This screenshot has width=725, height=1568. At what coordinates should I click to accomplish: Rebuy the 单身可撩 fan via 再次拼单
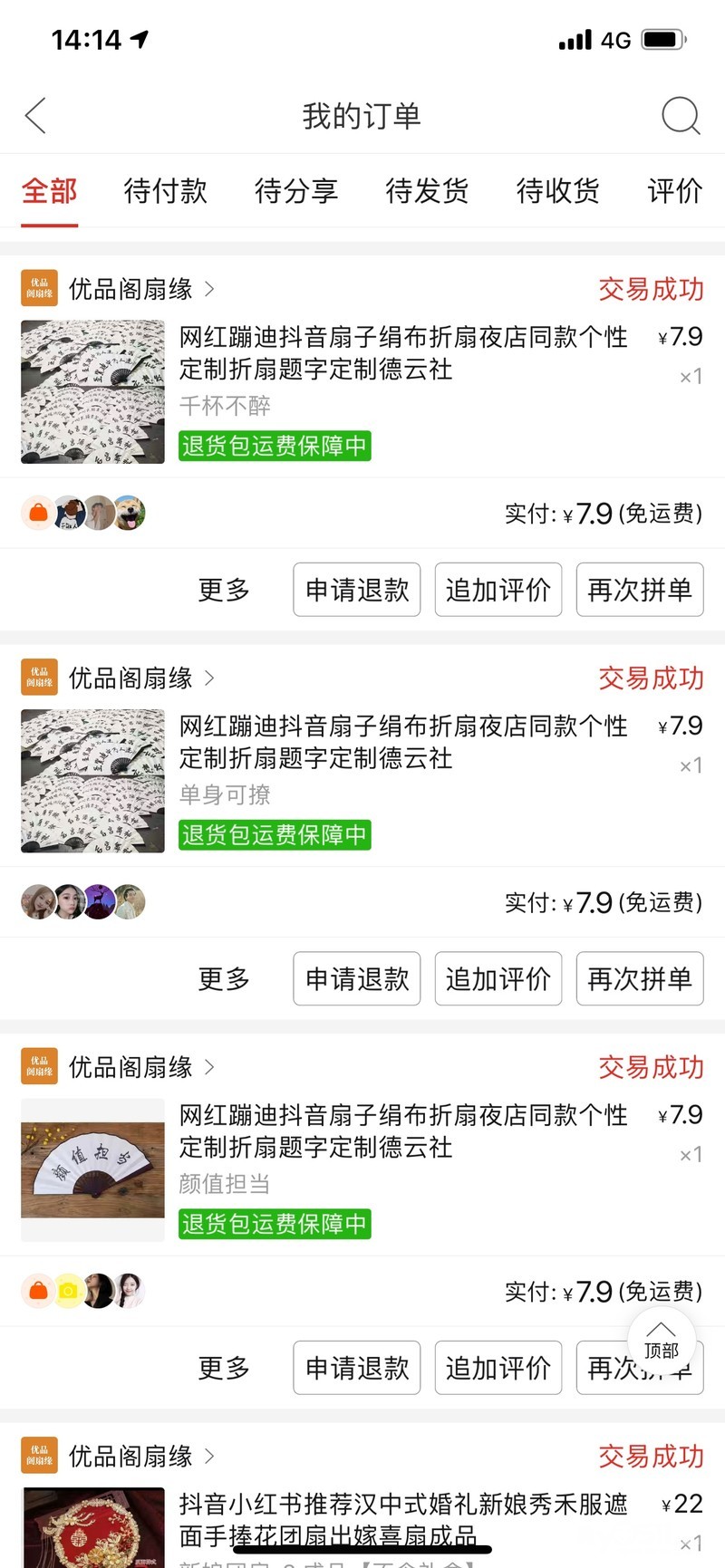tap(640, 978)
